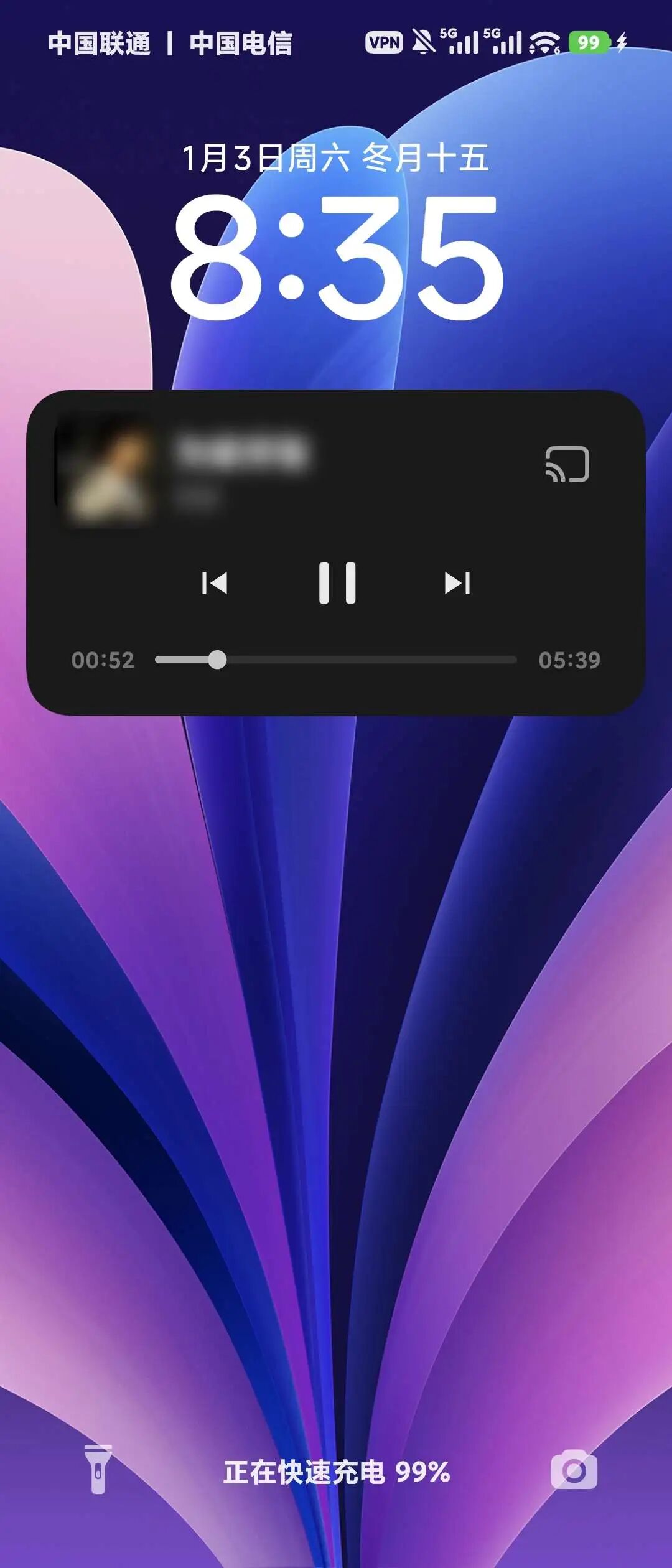Open the cast device icon
The height and width of the screenshot is (1568, 672).
click(x=567, y=464)
